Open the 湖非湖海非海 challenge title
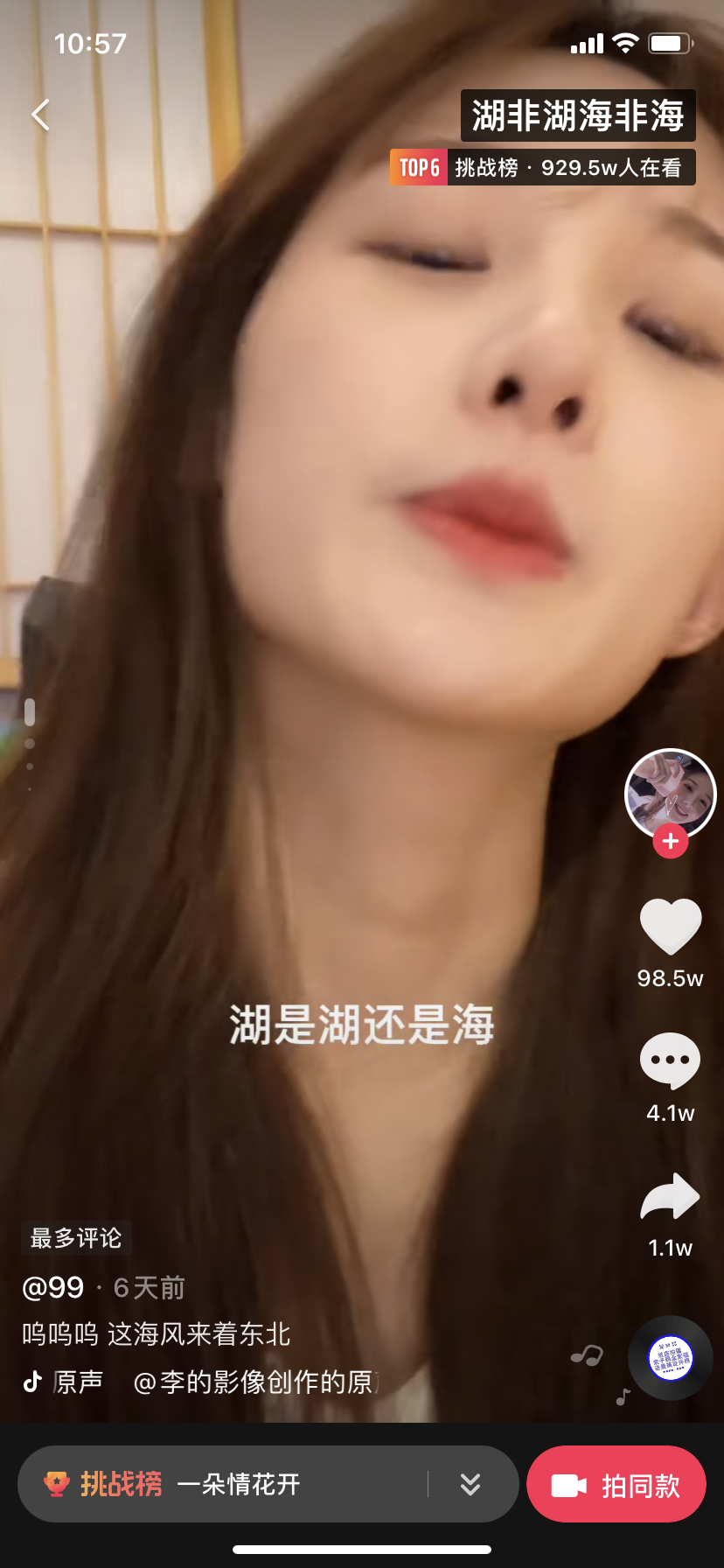Screen dimensions: 724x1568 [x=578, y=115]
